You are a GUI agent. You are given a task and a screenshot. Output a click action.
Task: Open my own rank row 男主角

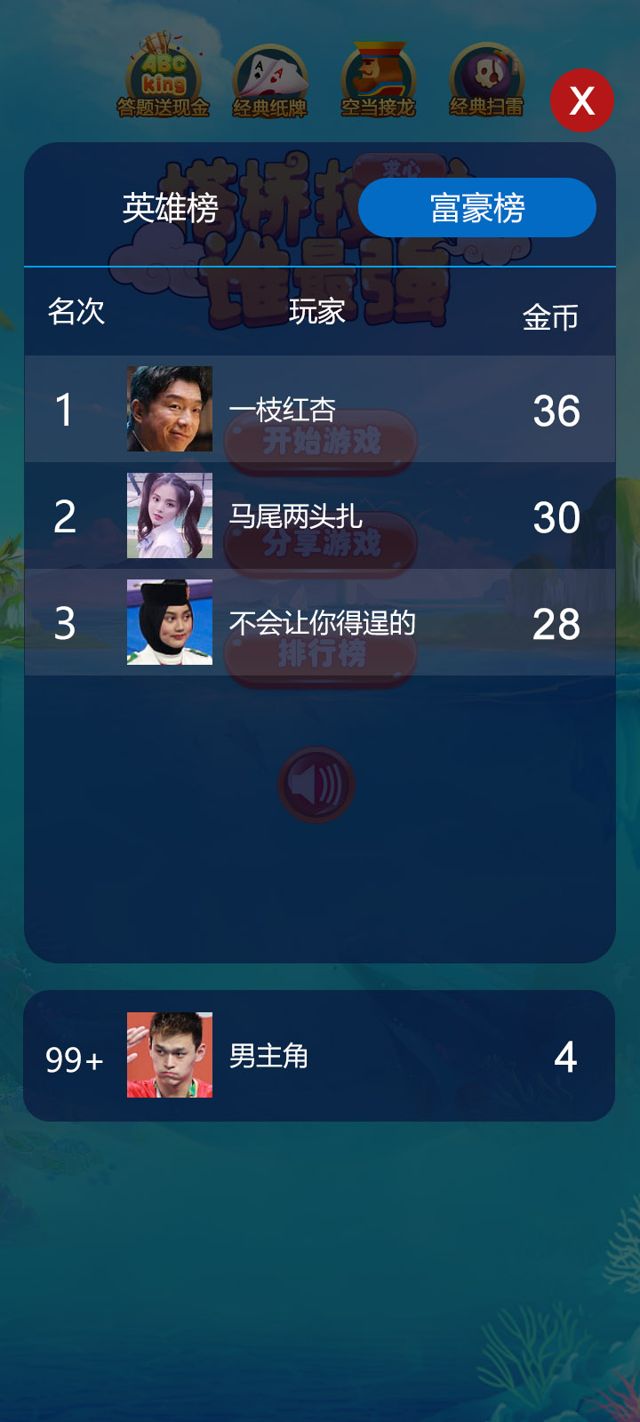click(x=319, y=1056)
